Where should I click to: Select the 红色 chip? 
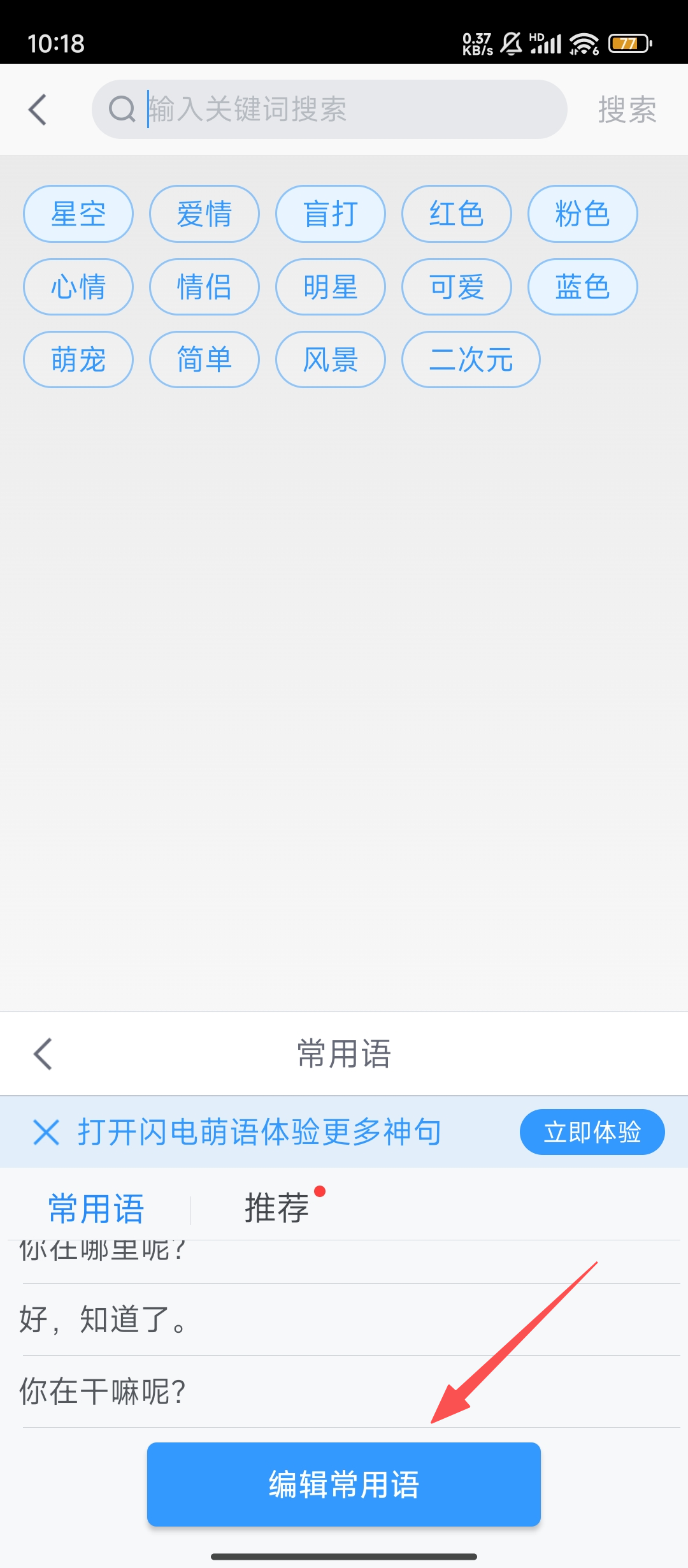click(457, 214)
